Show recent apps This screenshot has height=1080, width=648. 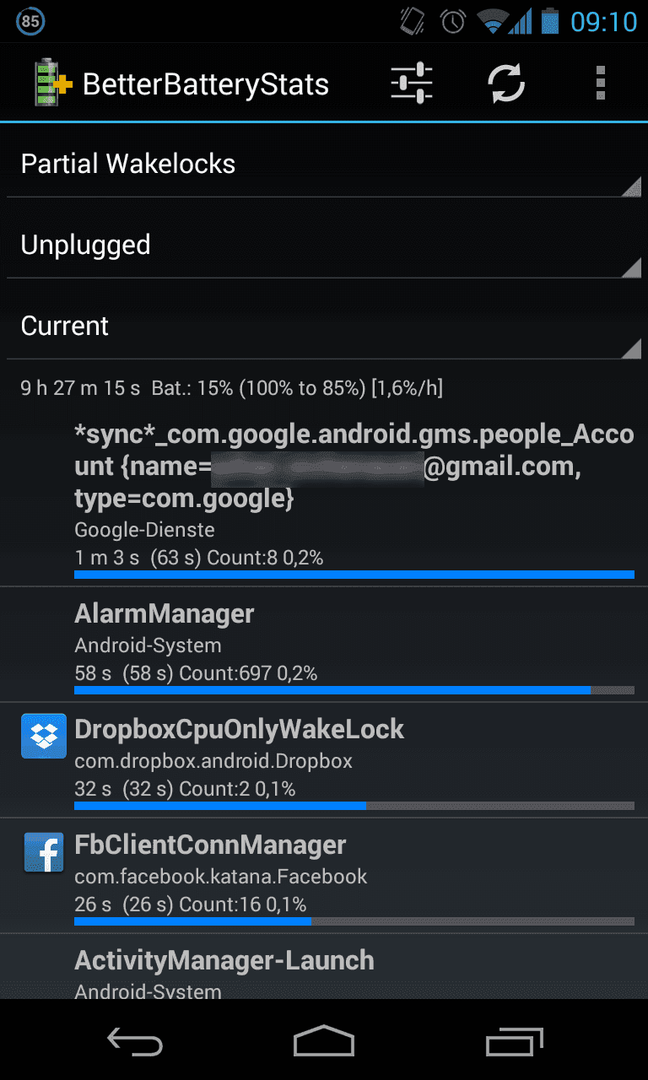514,1040
